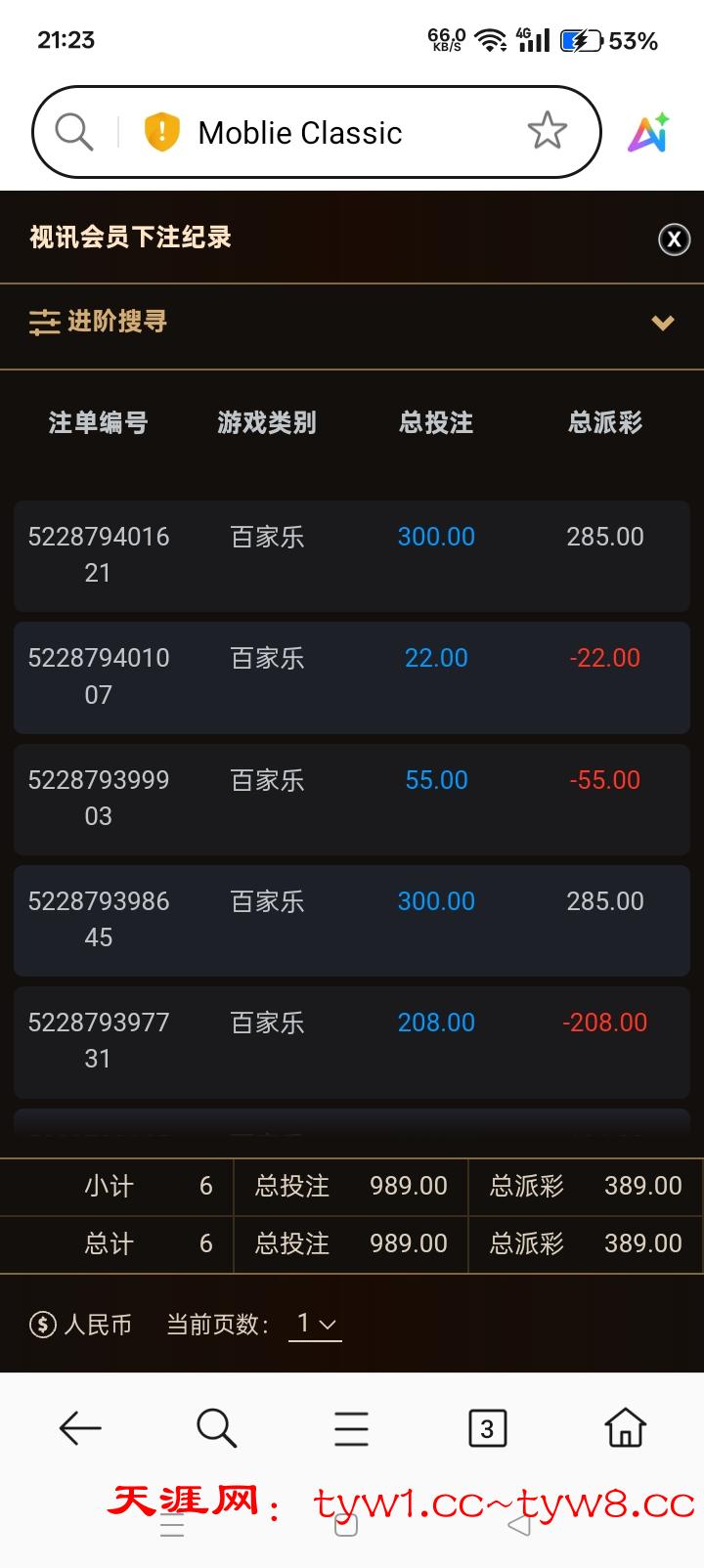Close the 视讯会员下注纪录 panel
Viewport: 704px width, 1568px height.
[674, 240]
